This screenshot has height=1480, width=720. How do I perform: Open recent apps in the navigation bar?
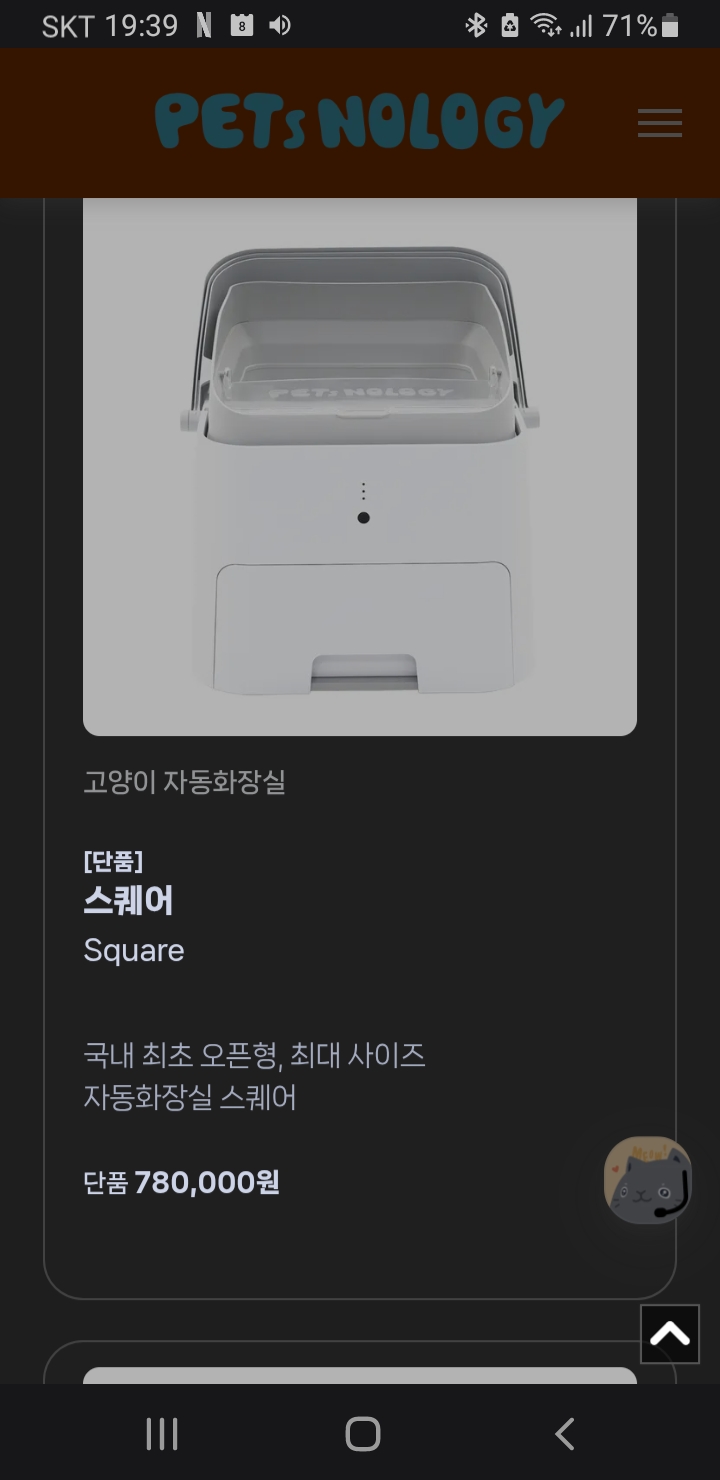click(x=162, y=1434)
